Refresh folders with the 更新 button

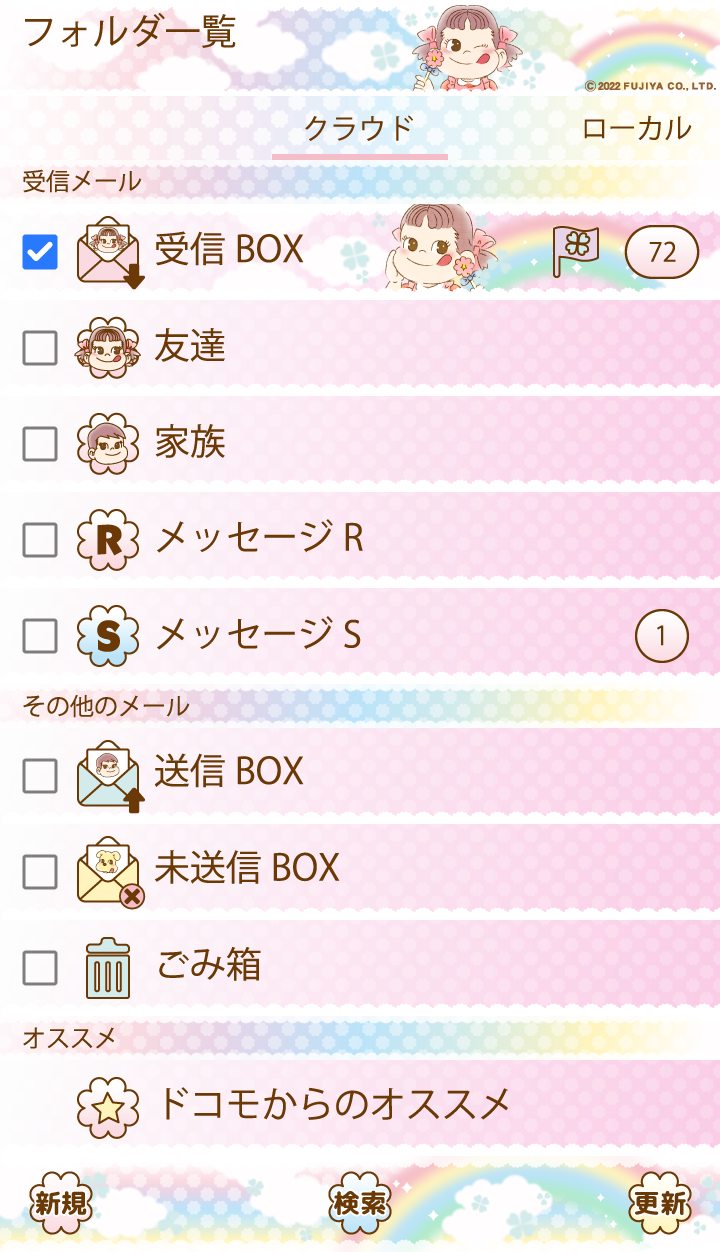[x=659, y=1203]
